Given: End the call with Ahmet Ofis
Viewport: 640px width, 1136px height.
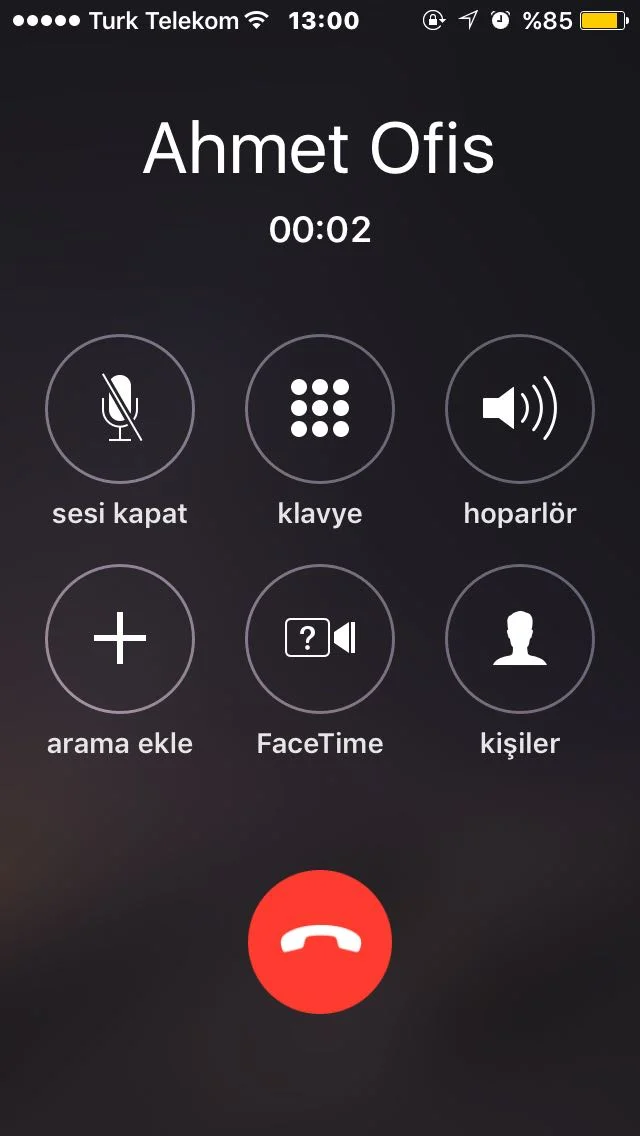Looking at the screenshot, I should [x=320, y=942].
